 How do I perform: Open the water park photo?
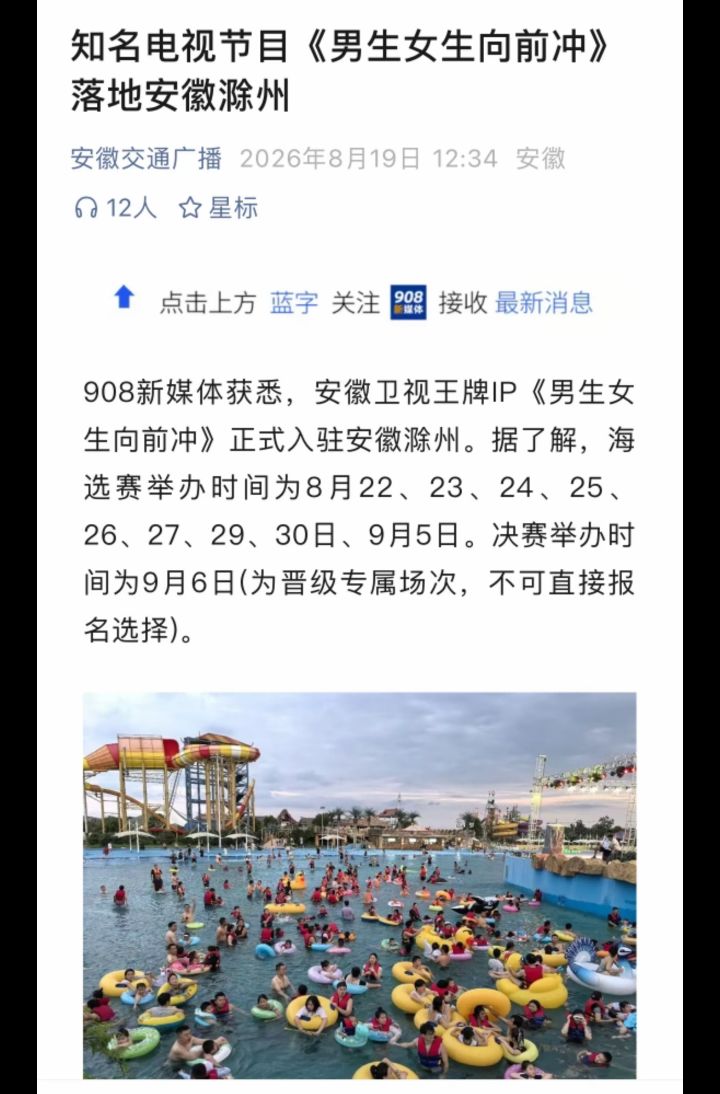click(x=359, y=885)
